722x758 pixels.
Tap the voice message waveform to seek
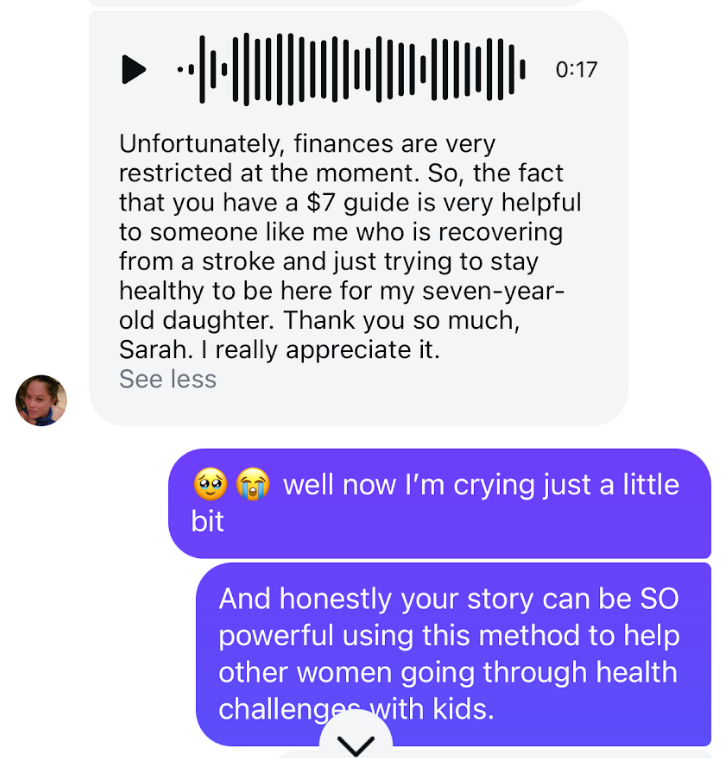[351, 70]
